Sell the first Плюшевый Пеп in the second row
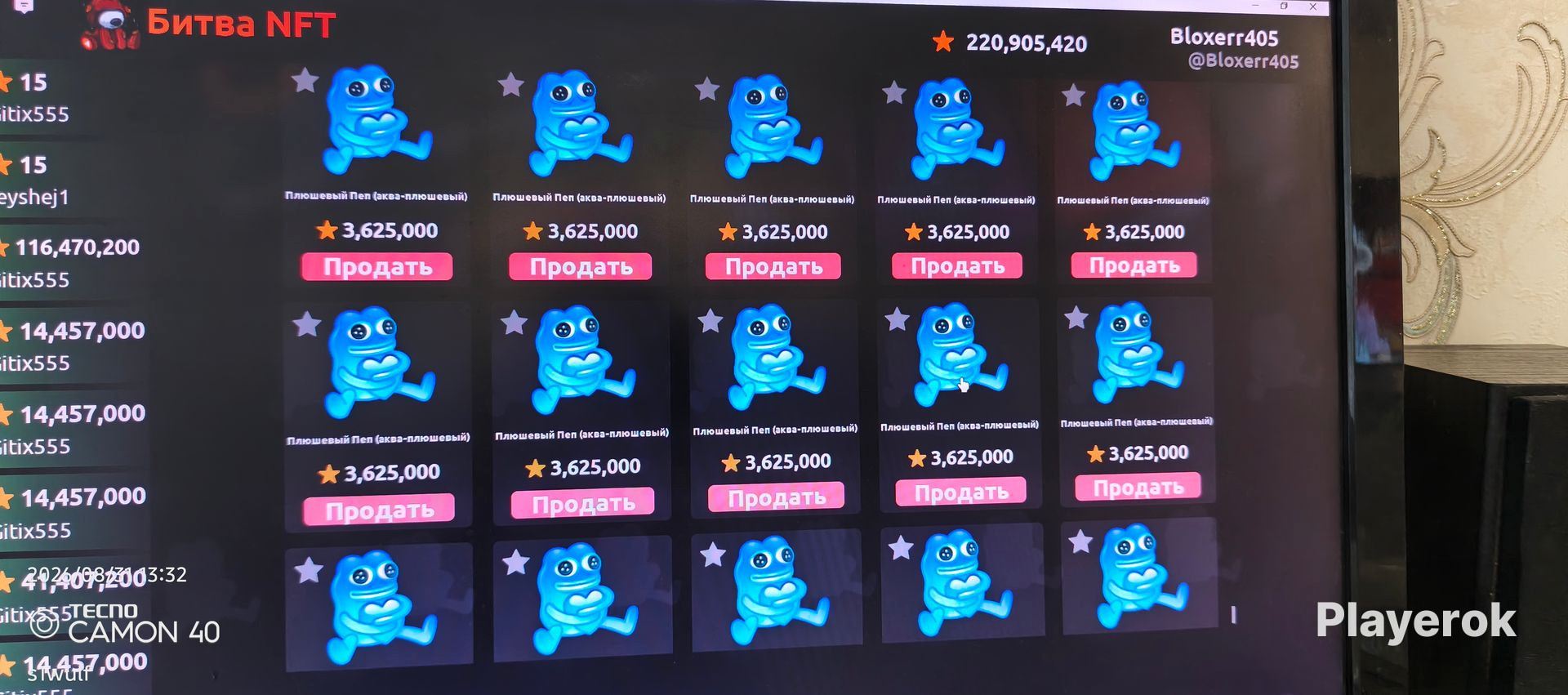This screenshot has width=1568, height=695. pyautogui.click(x=379, y=510)
